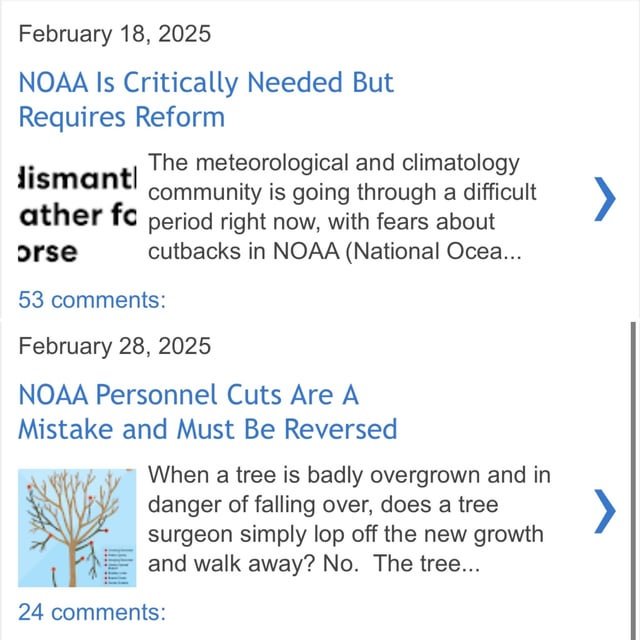Screen dimensions: 640x640
Task: Open "NOAA Is Critically Needed But Requires Reform" post
Action: click(206, 99)
